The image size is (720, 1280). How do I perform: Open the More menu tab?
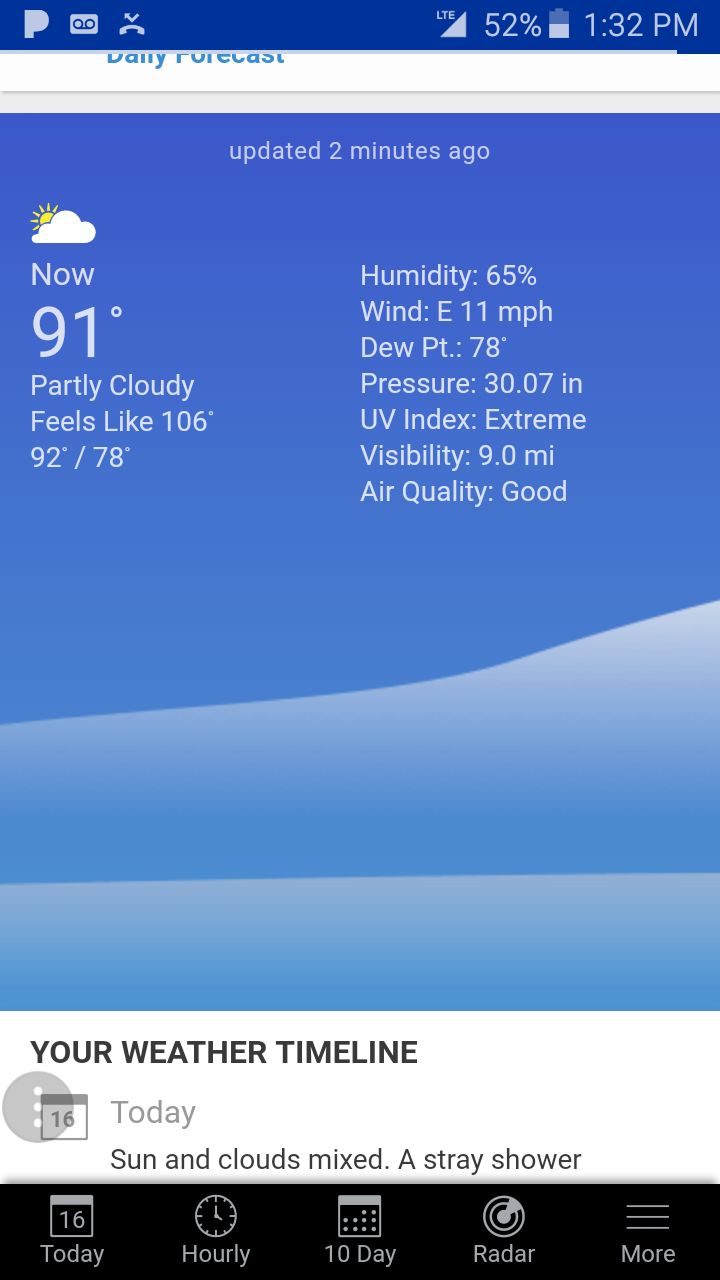[x=648, y=1231]
